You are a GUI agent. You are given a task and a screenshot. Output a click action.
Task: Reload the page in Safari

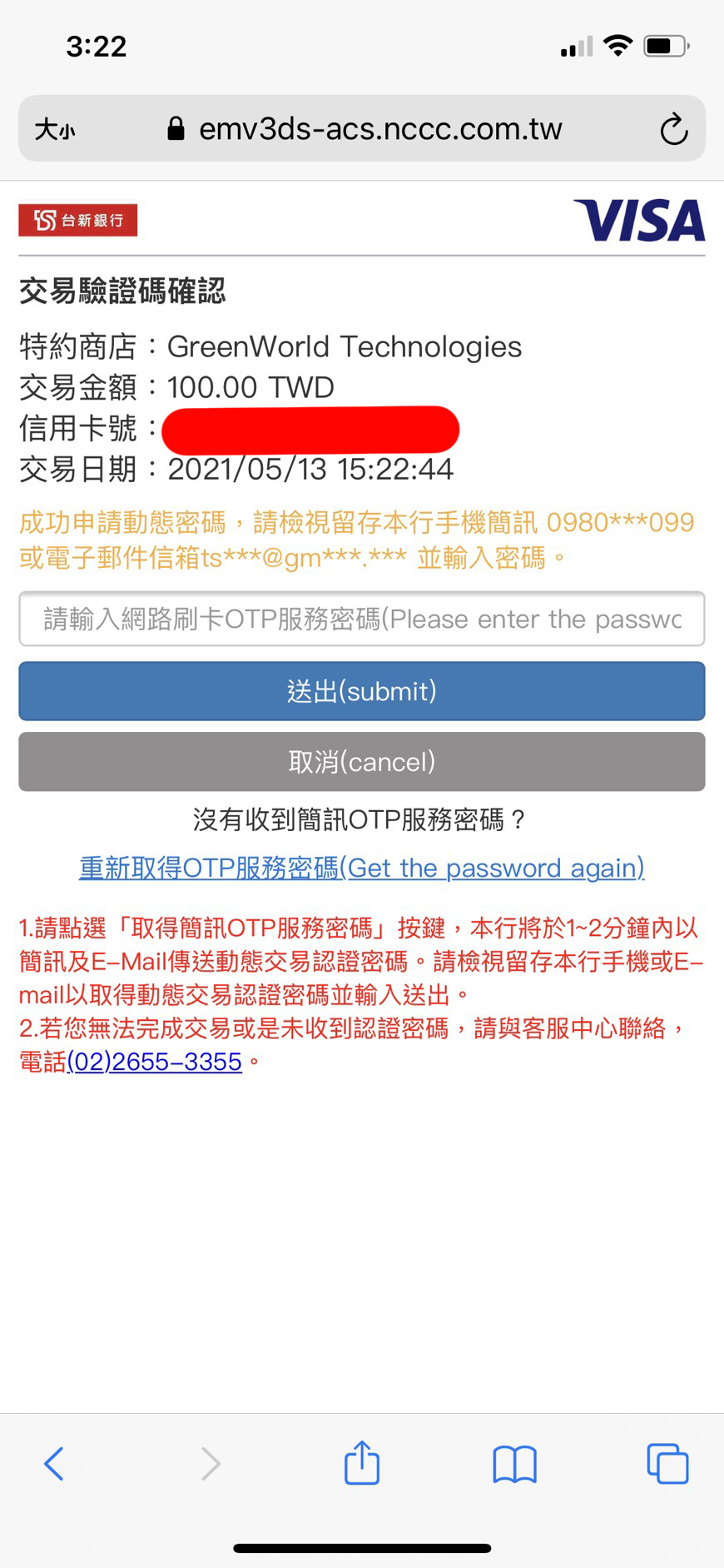pos(673,129)
